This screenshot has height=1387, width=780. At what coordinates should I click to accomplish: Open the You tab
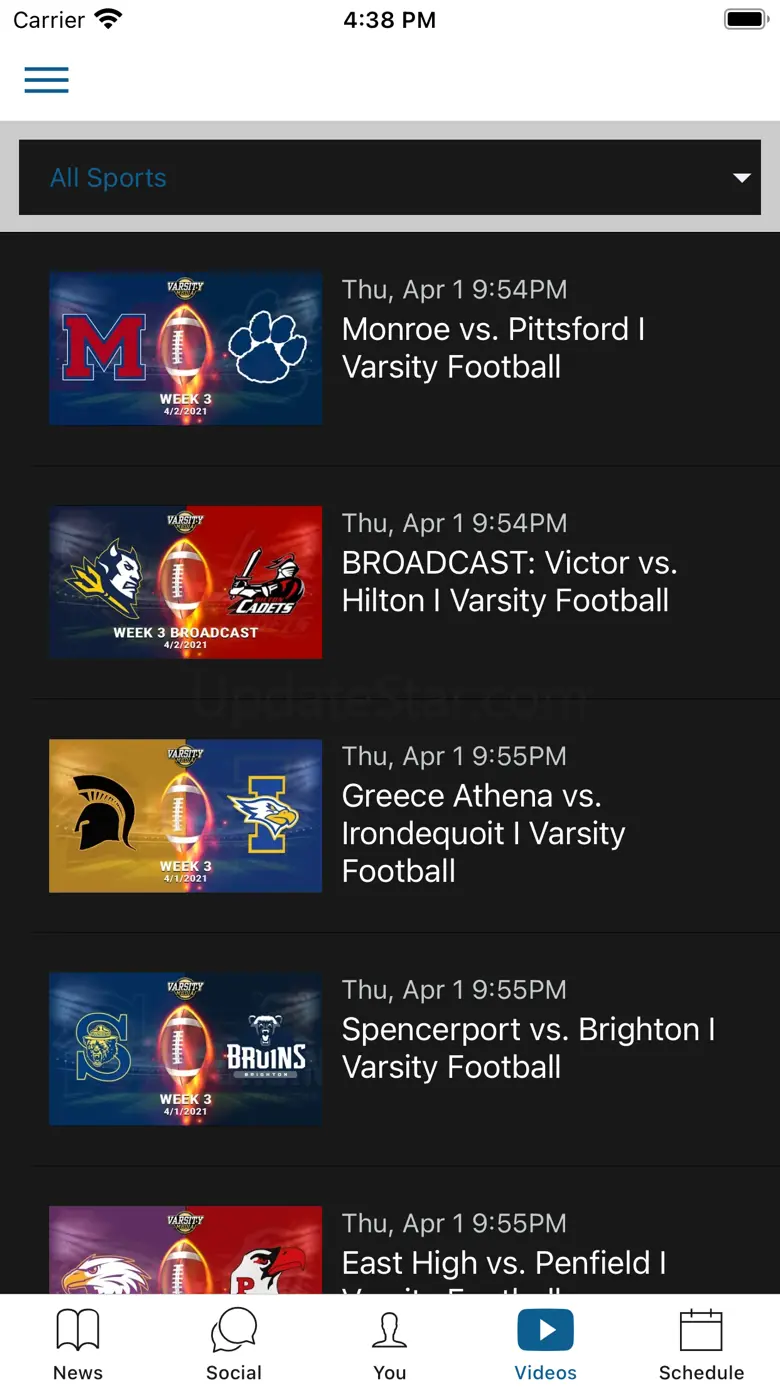389,1344
